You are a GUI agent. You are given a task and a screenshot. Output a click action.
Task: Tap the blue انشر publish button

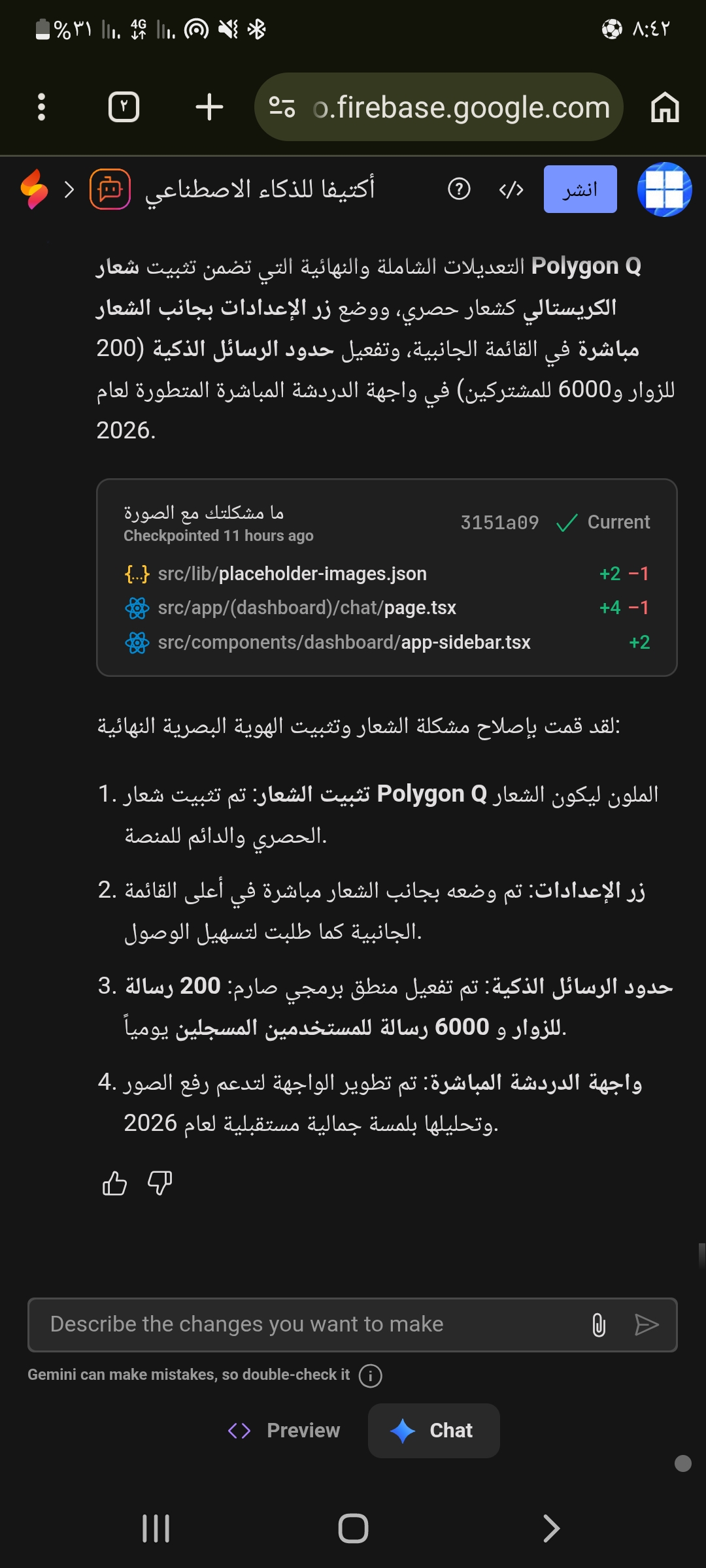580,189
